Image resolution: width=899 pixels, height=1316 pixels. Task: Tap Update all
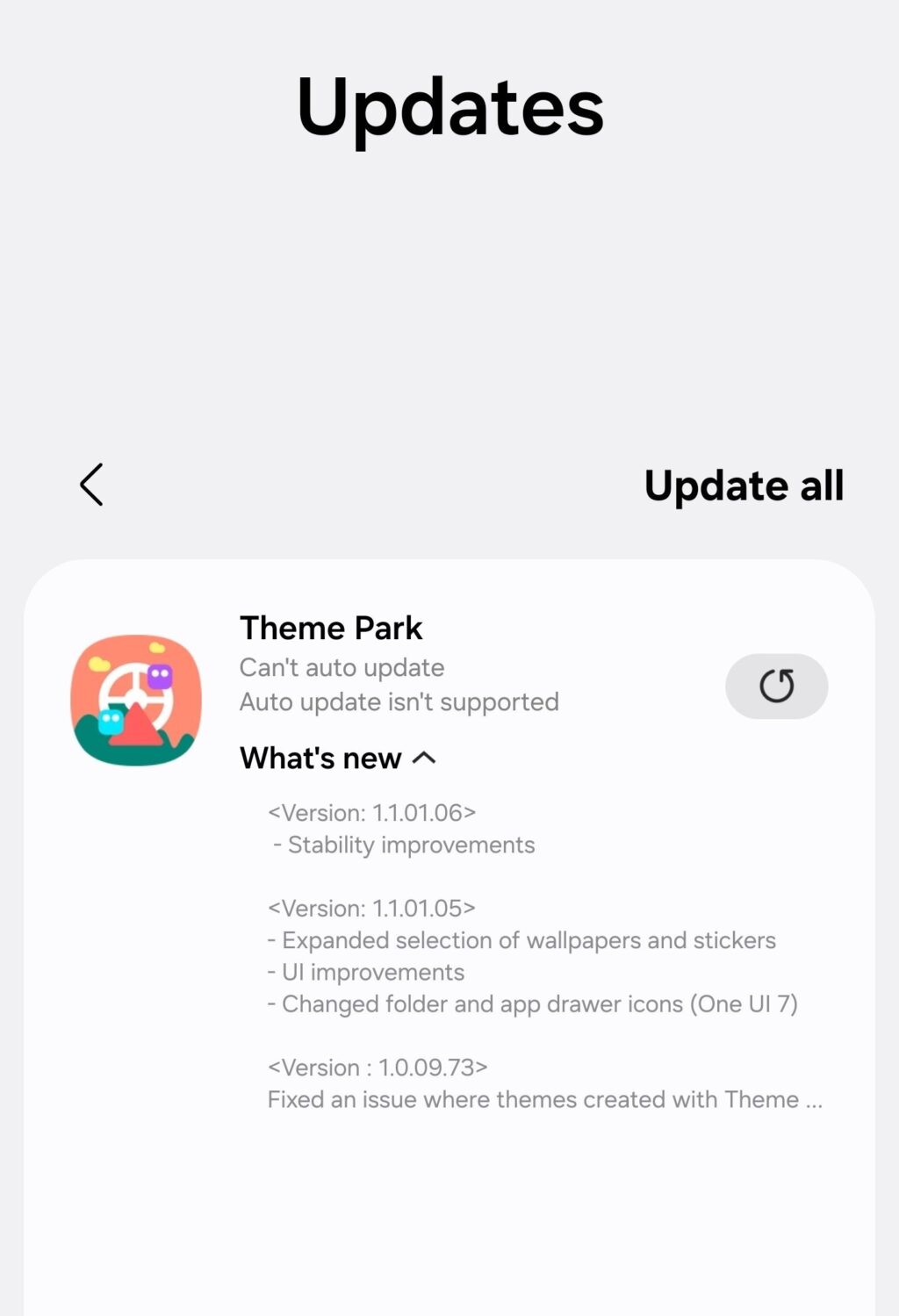(744, 485)
